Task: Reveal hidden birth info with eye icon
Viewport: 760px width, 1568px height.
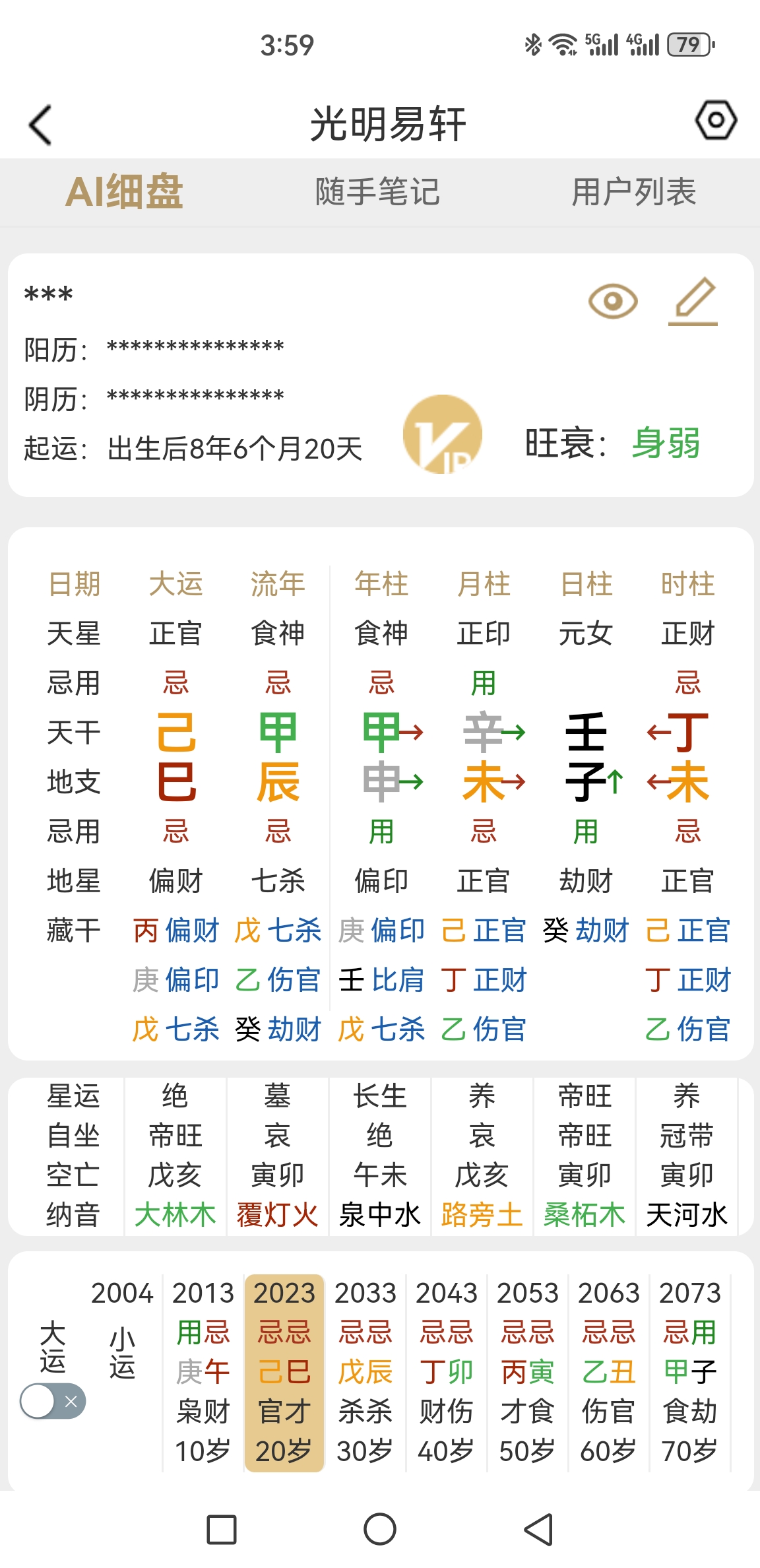Action: pyautogui.click(x=613, y=302)
